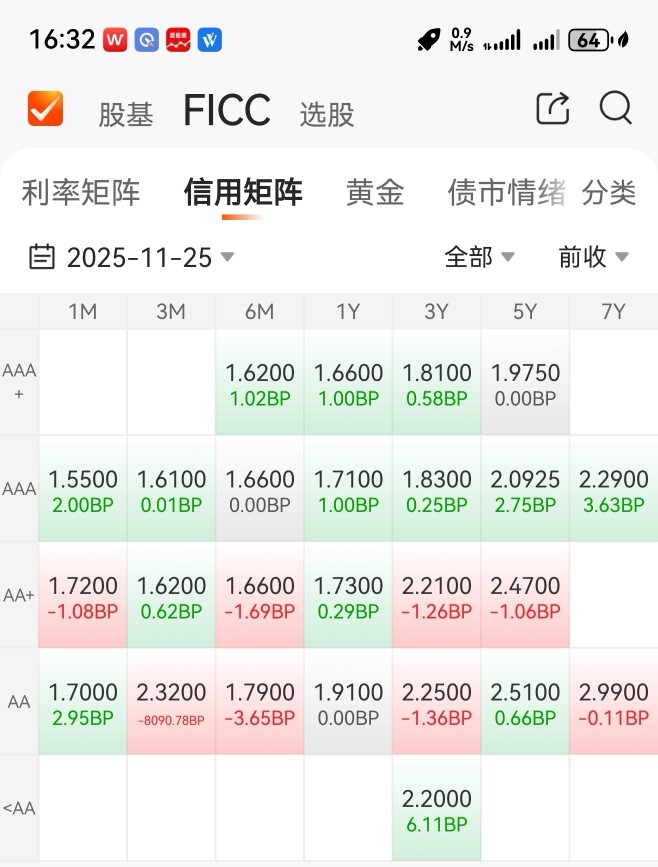658x867 pixels.
Task: Open the 利率矩阵 sub-tab
Action: pyautogui.click(x=81, y=192)
